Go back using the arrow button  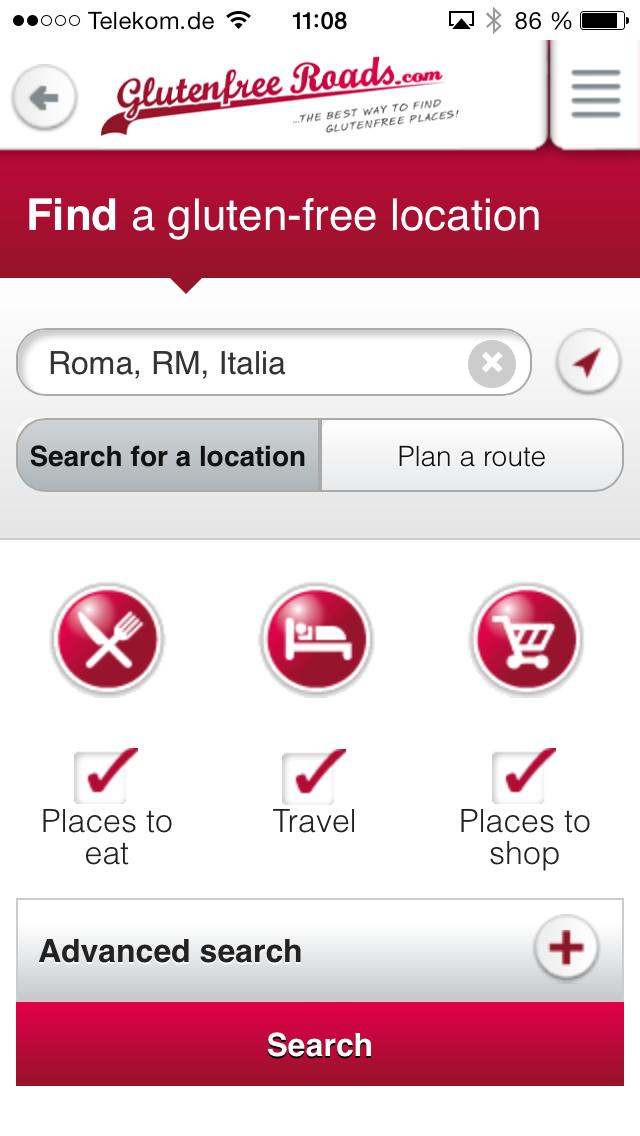44,97
